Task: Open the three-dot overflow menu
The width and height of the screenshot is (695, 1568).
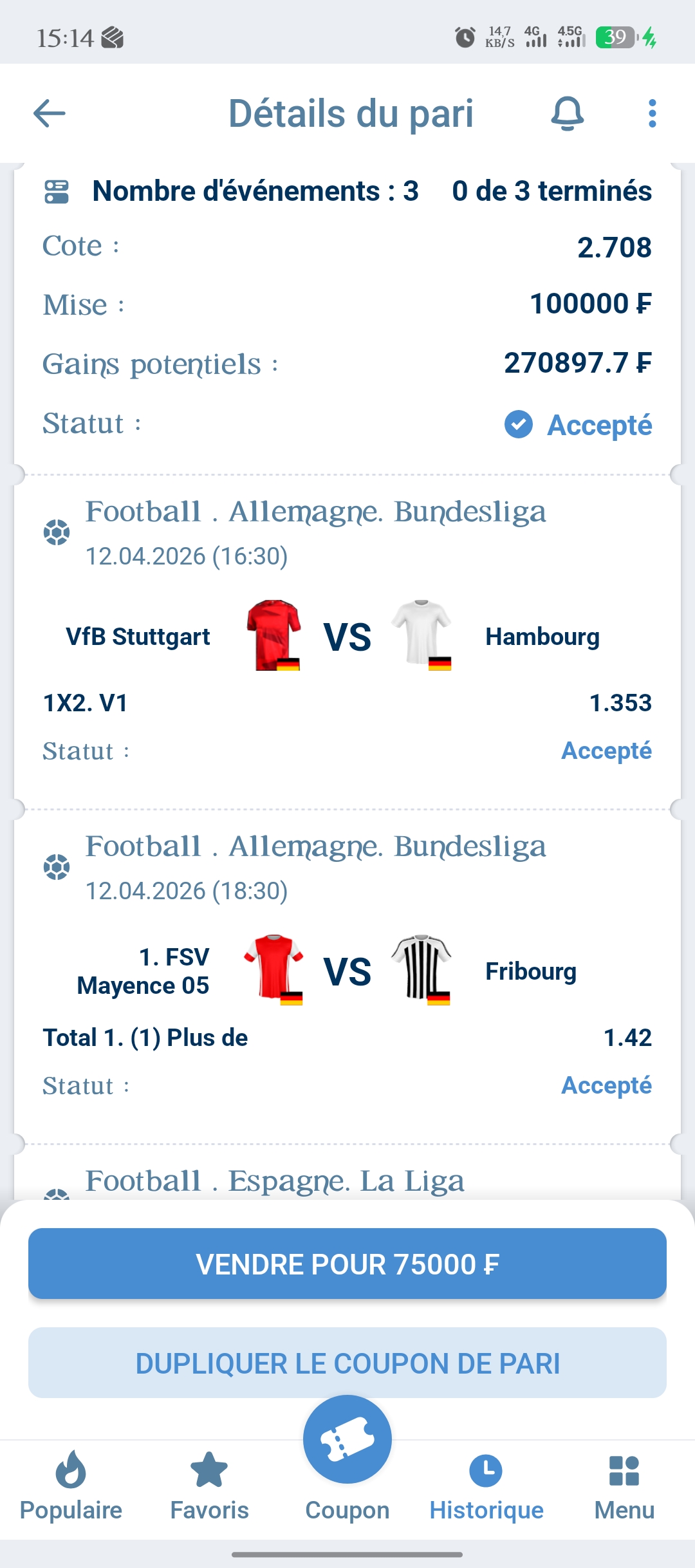Action: 652,114
